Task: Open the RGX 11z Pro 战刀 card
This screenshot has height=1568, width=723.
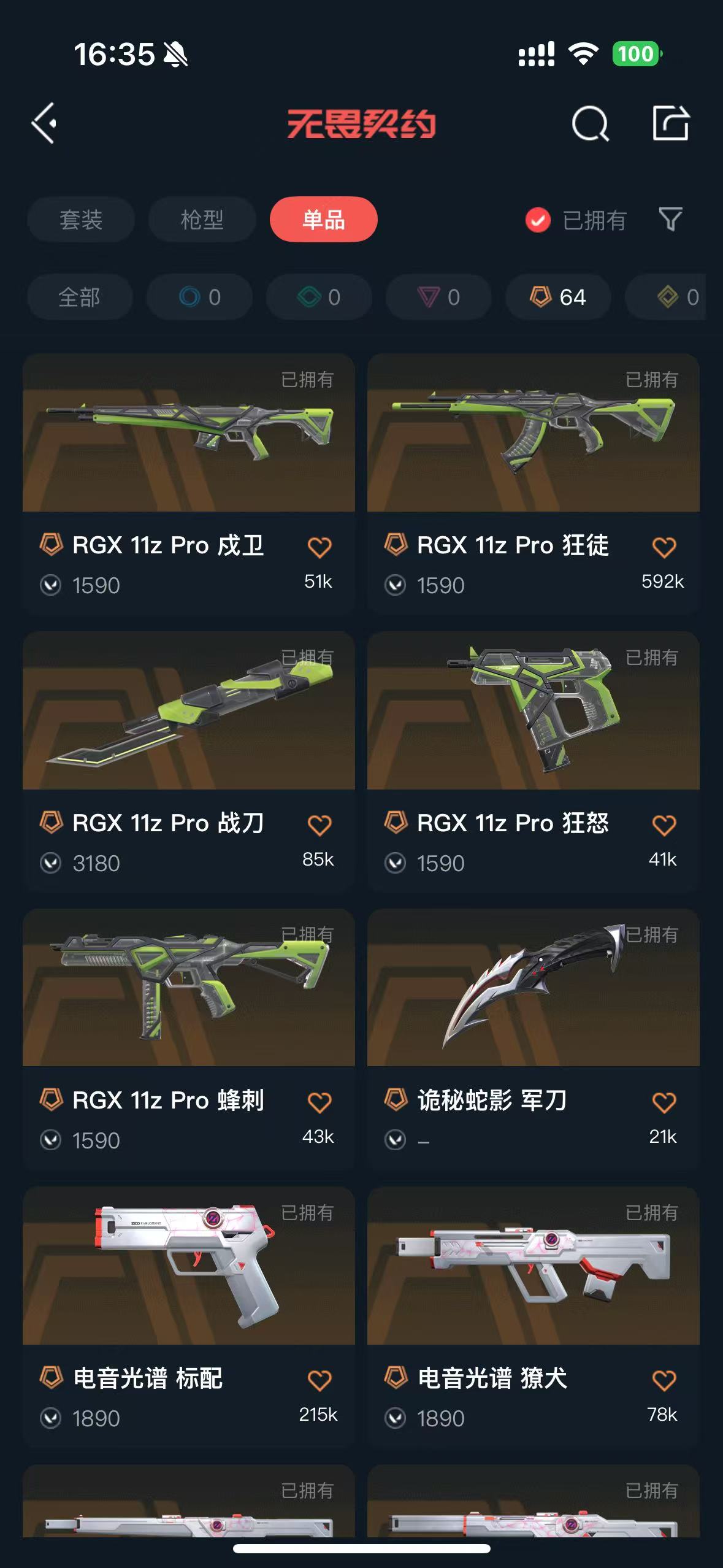Action: [188, 710]
